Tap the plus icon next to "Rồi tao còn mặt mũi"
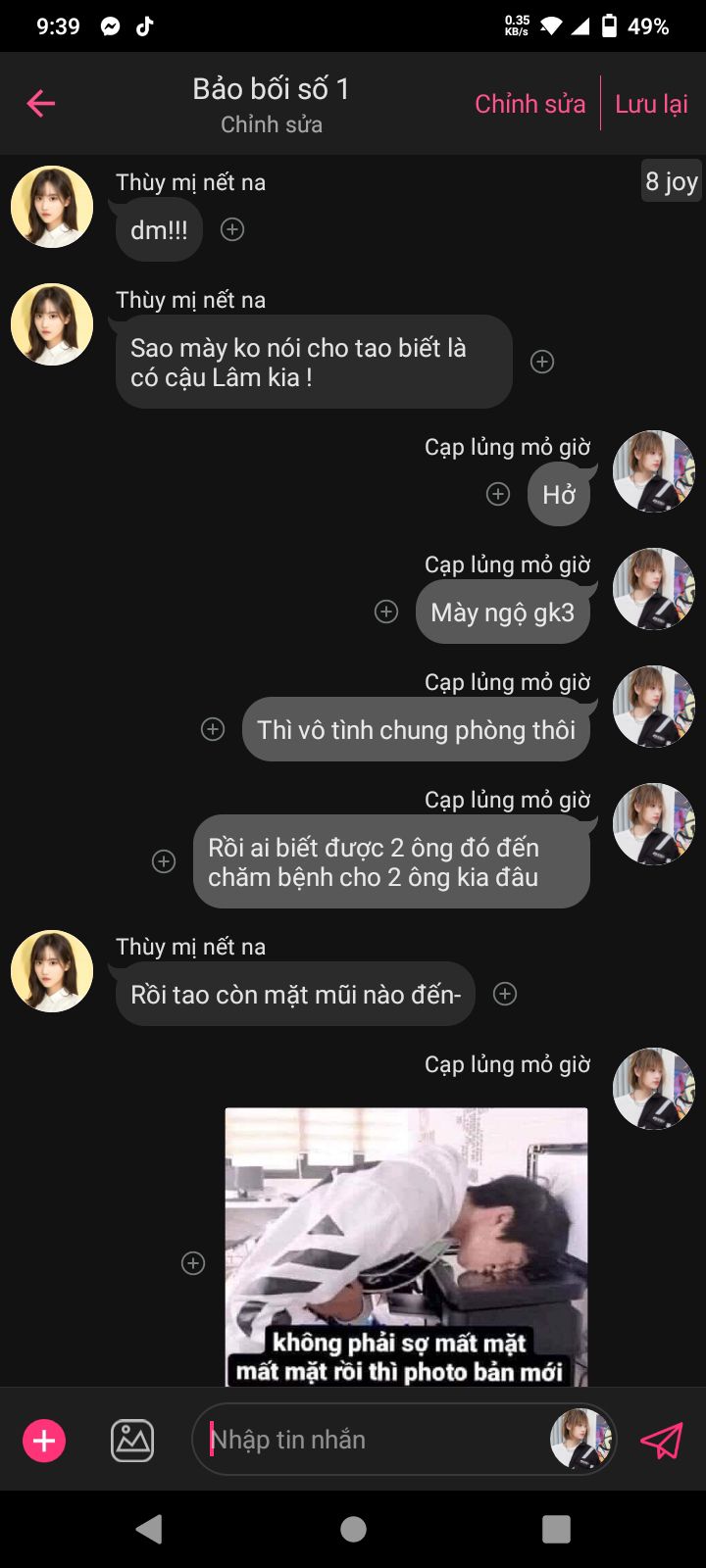The height and width of the screenshot is (1568, 706). (x=505, y=994)
